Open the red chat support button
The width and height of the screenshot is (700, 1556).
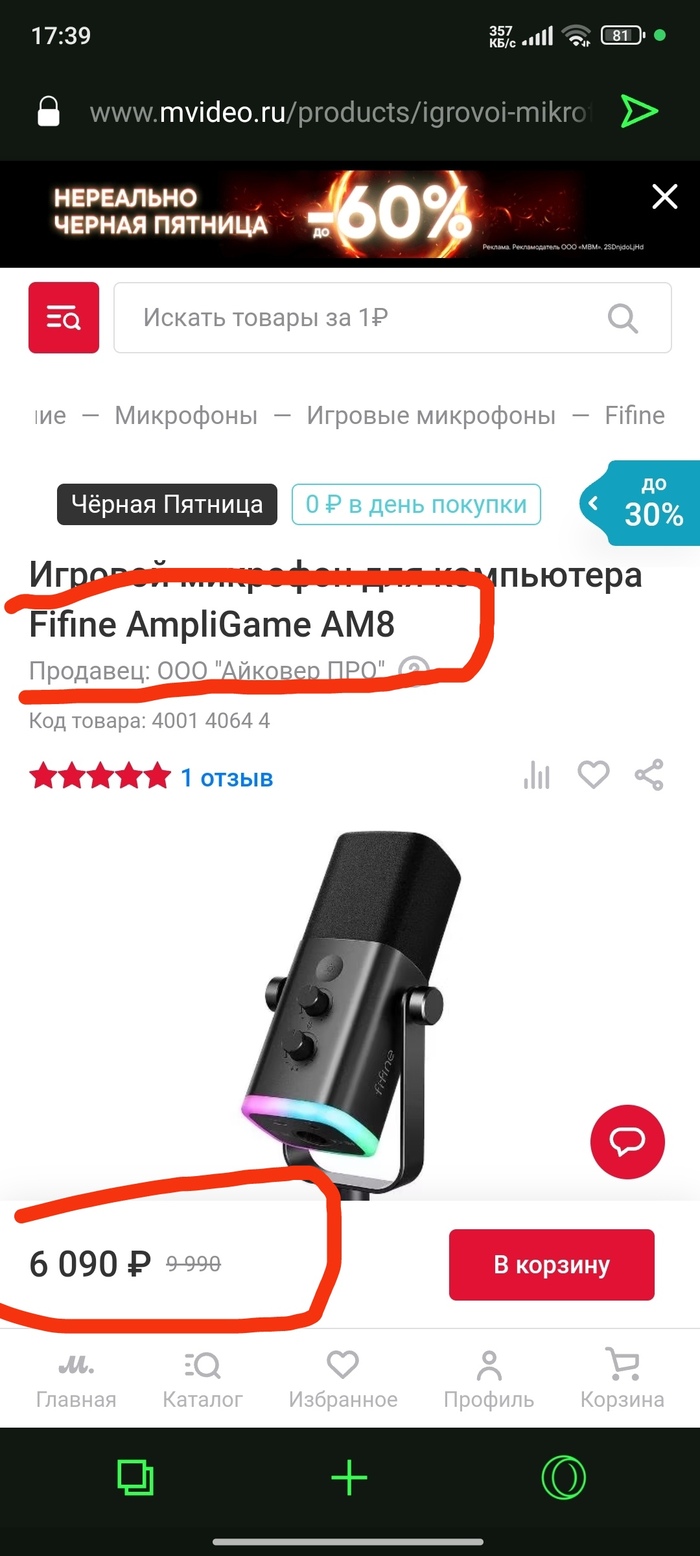click(628, 1141)
